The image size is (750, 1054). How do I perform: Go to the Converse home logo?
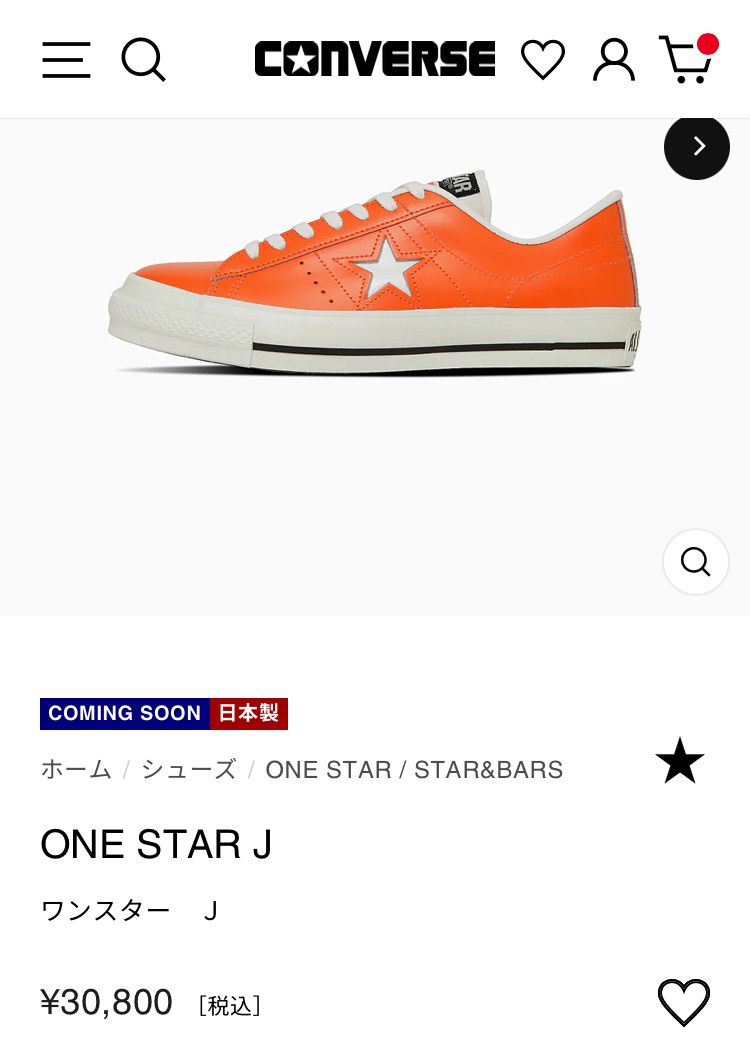tap(374, 60)
